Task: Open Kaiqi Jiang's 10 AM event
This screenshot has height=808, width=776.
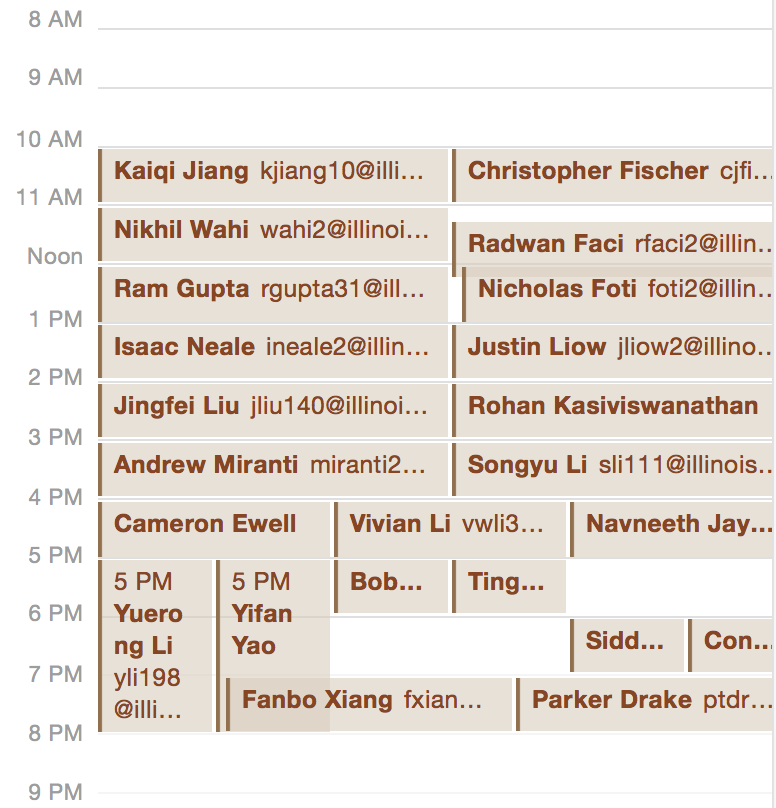Action: coord(272,172)
